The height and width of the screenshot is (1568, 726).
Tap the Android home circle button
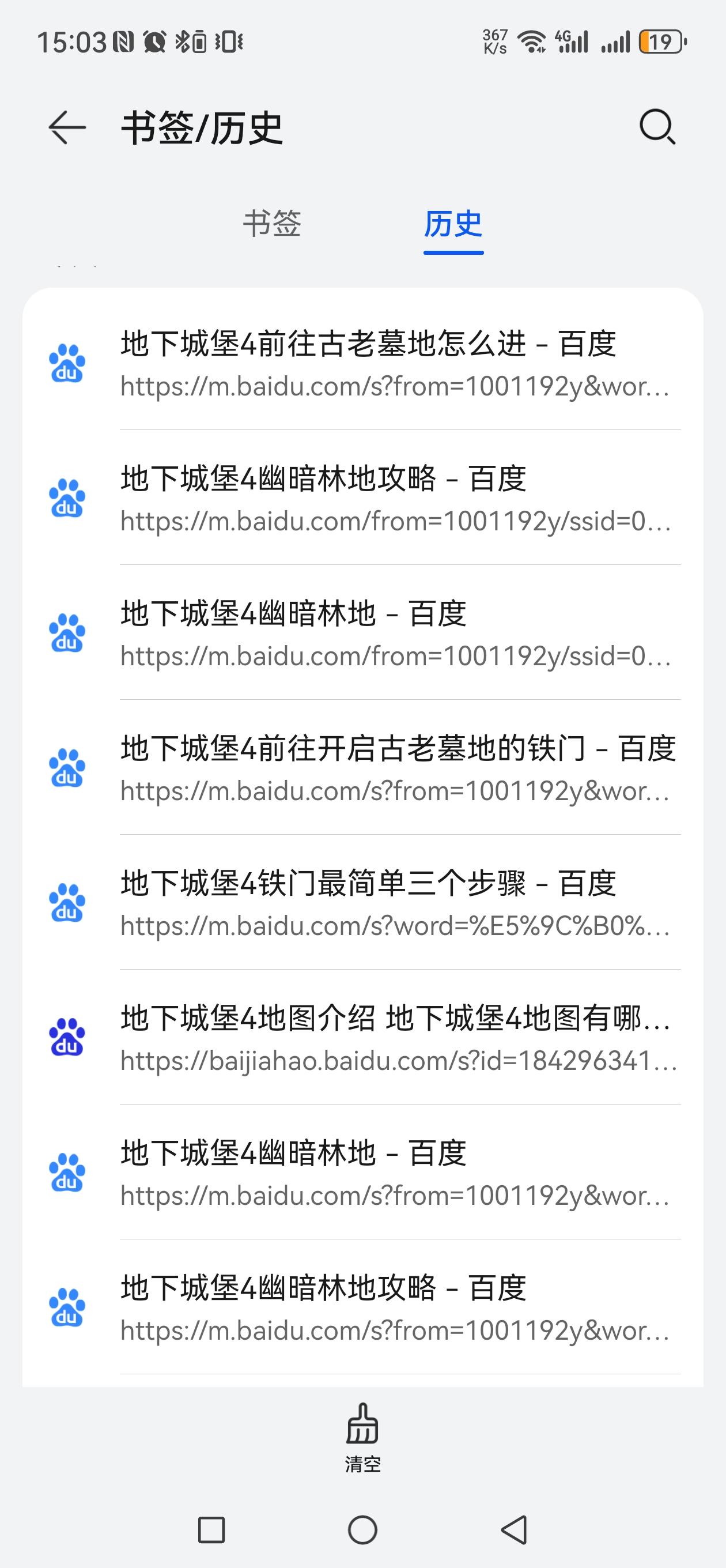[362, 1526]
